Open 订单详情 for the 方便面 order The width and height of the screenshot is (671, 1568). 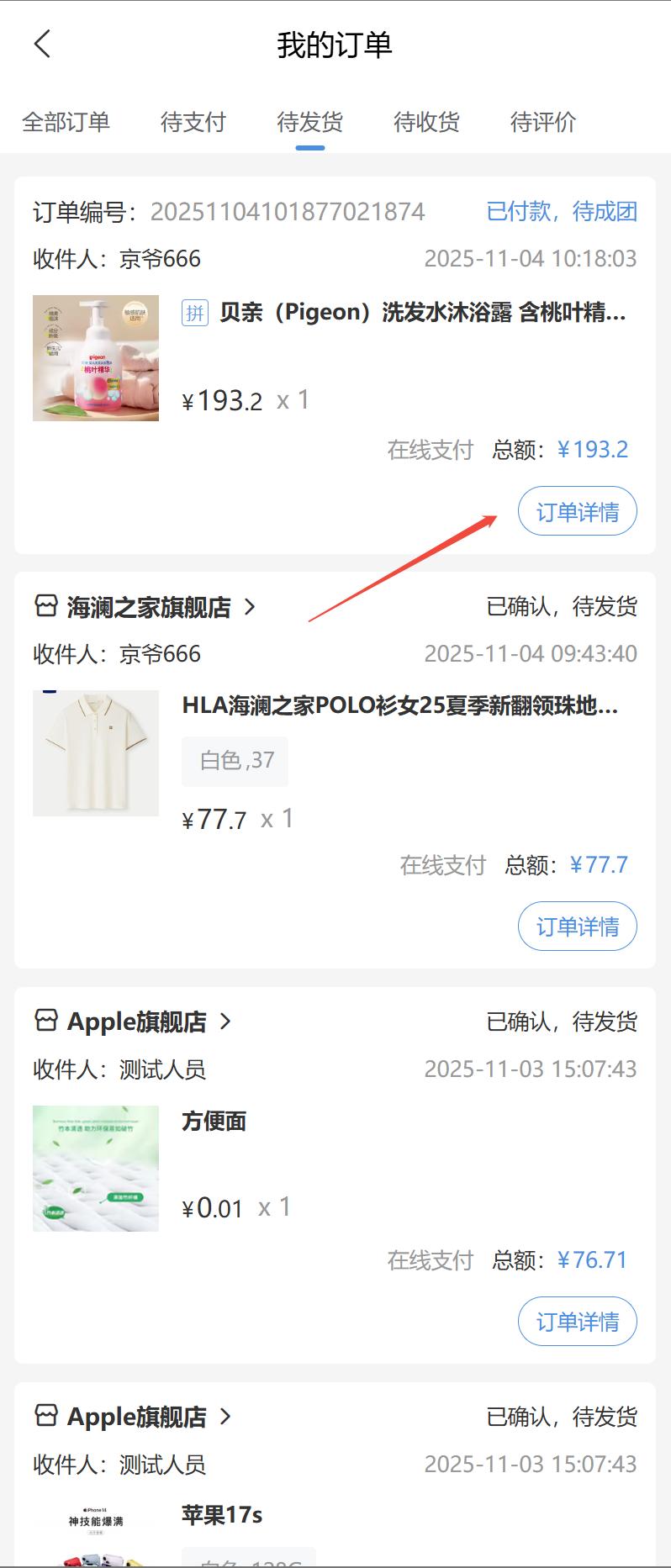point(577,1322)
